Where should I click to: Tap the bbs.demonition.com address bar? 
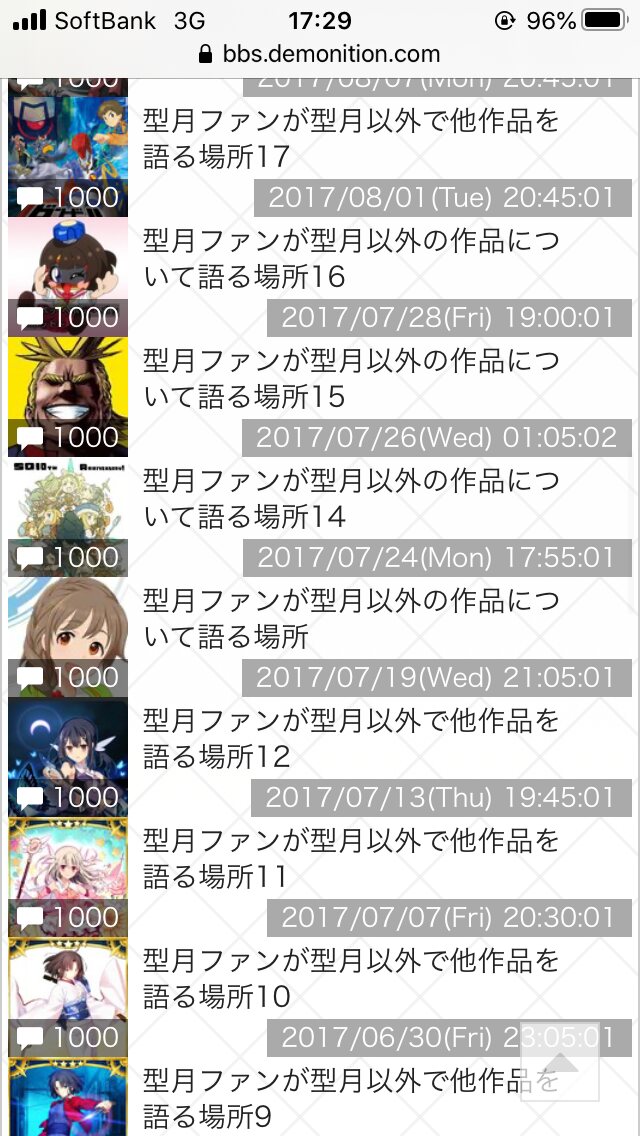(320, 54)
